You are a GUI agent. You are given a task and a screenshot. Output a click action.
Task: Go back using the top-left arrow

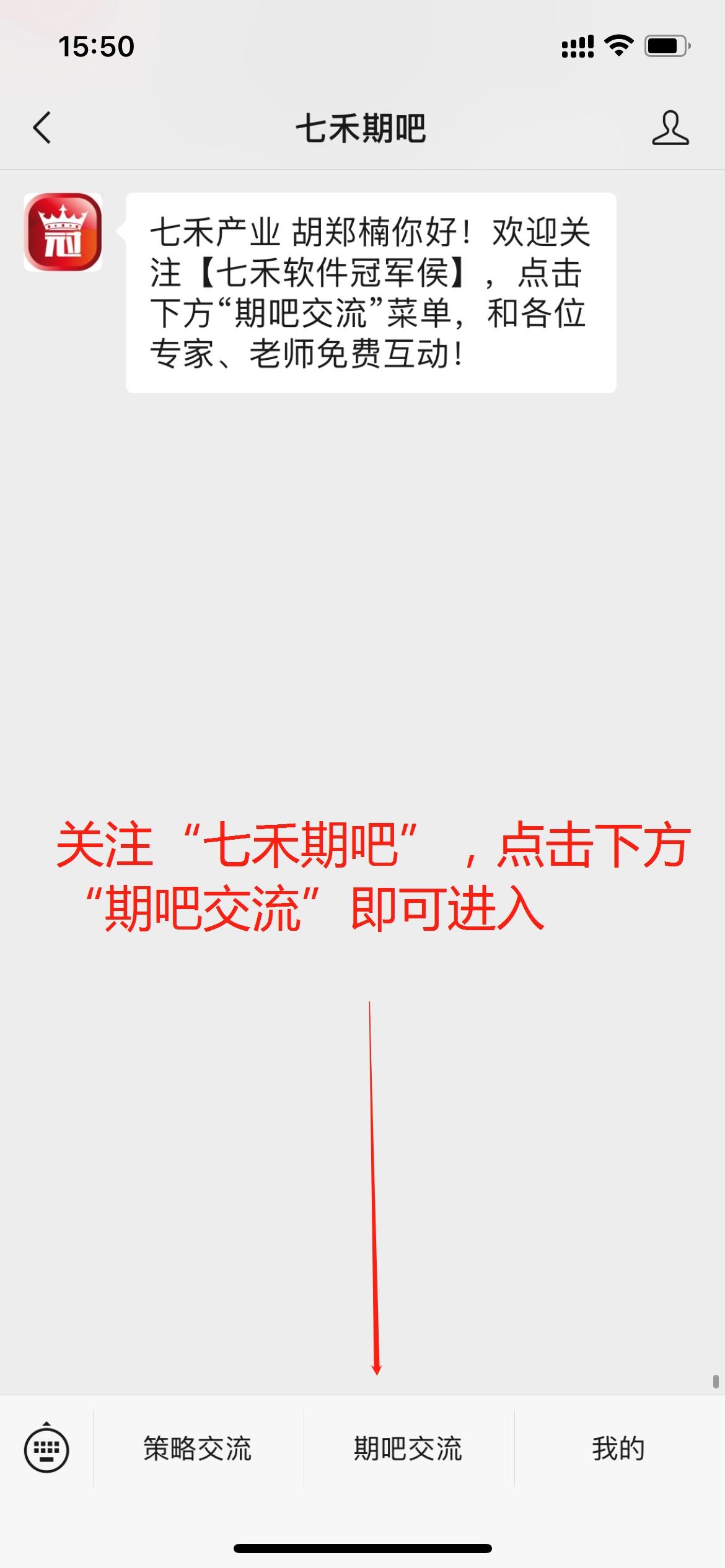(42, 128)
